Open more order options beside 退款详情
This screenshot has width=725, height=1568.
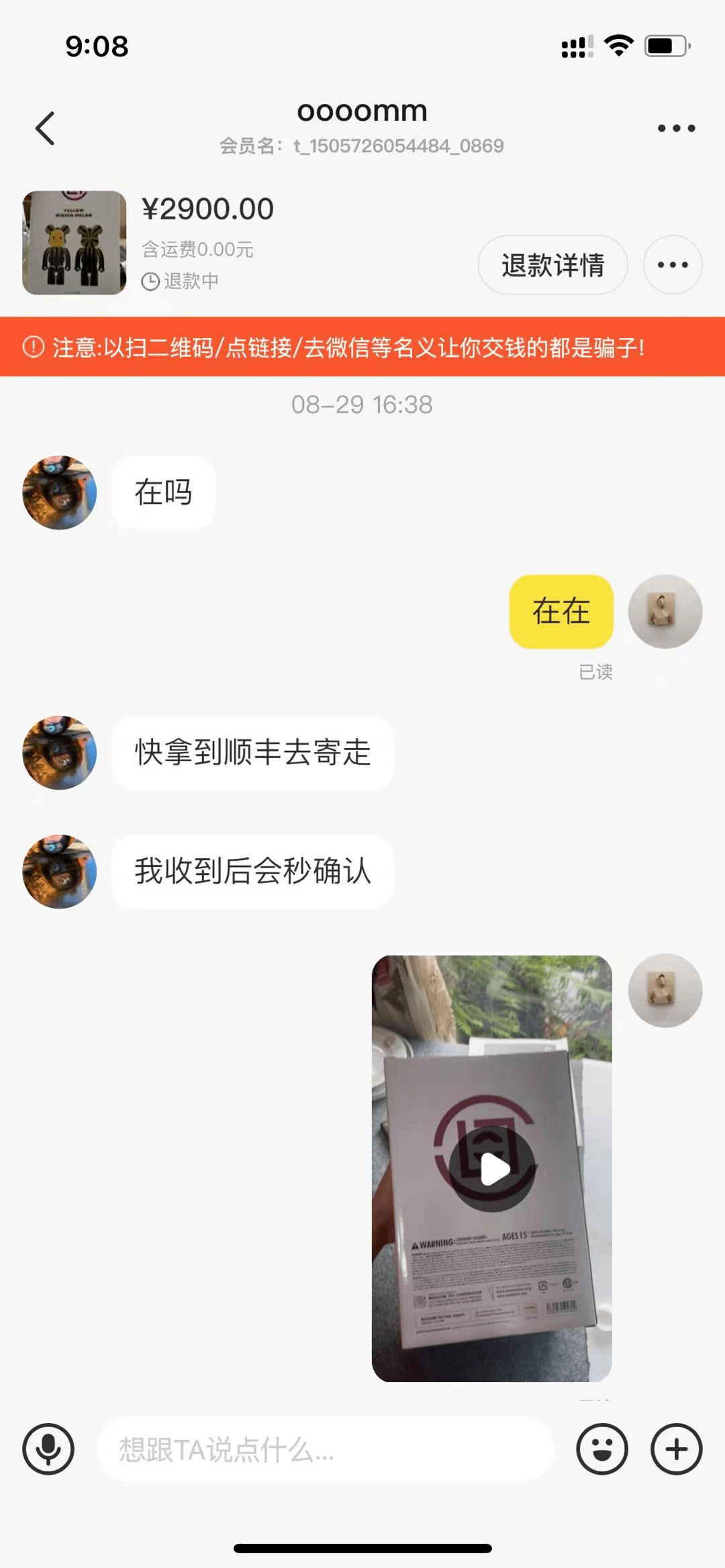click(673, 265)
